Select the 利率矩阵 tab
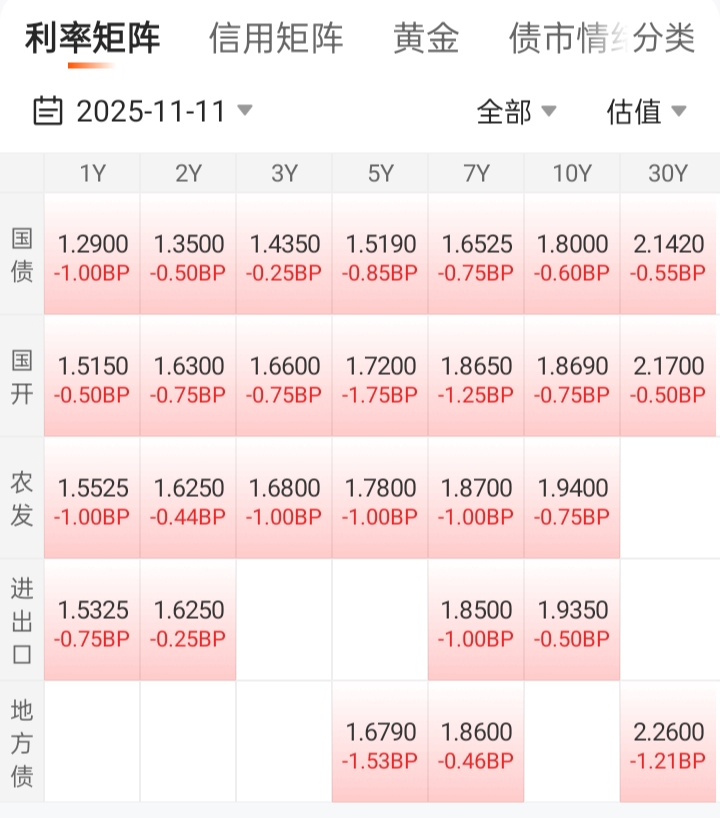The width and height of the screenshot is (720, 818). click(92, 38)
